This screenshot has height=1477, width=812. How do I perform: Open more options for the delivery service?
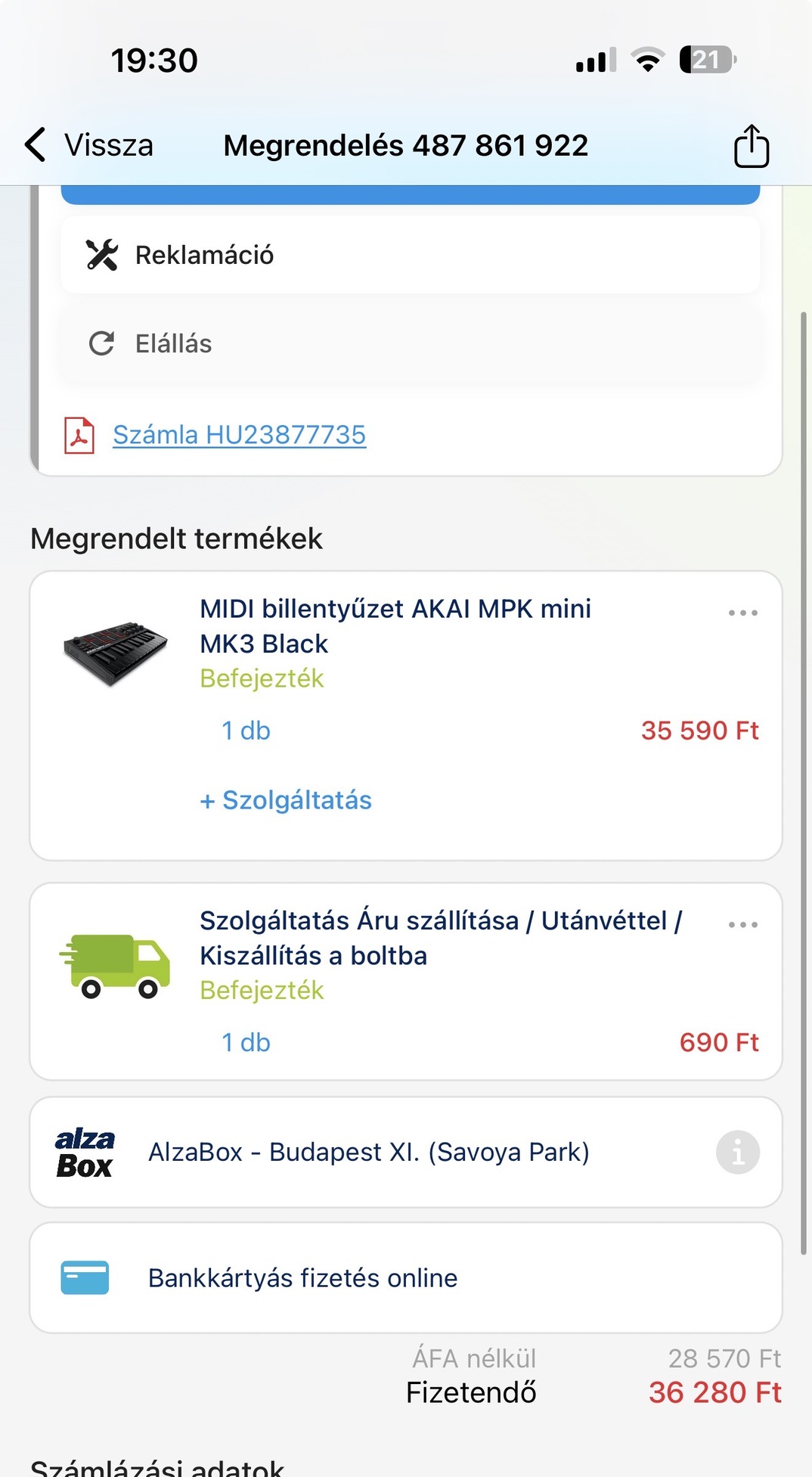click(x=742, y=924)
